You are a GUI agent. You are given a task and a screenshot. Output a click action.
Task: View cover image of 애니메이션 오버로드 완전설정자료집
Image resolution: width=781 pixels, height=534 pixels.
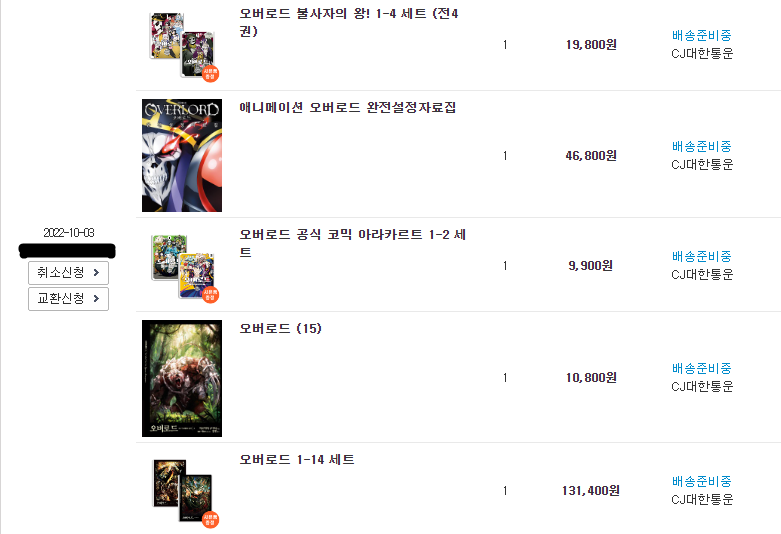pyautogui.click(x=182, y=155)
